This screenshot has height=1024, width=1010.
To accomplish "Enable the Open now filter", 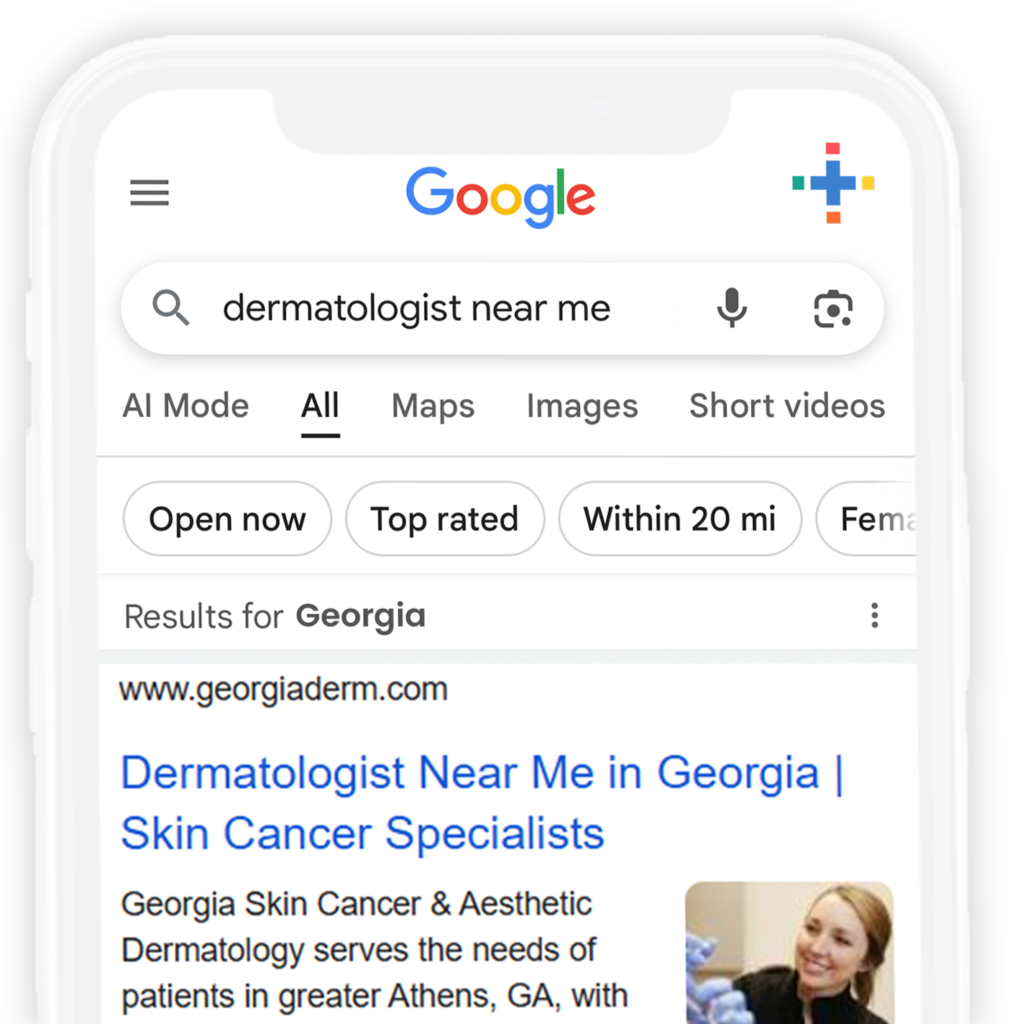I will pos(227,518).
